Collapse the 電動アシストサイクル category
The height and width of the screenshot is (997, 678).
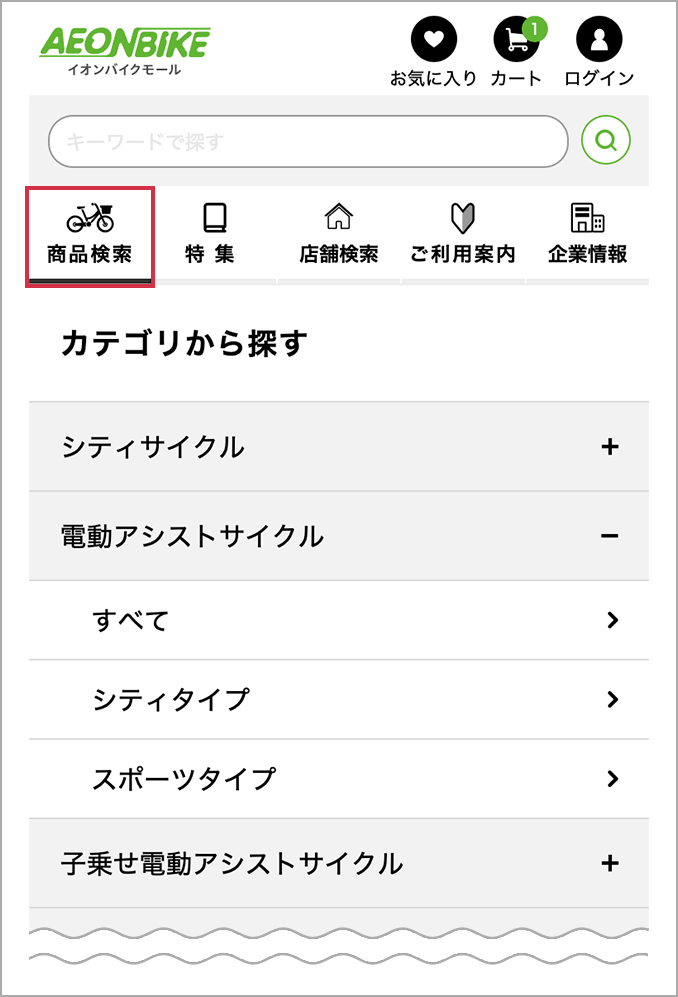pos(339,536)
